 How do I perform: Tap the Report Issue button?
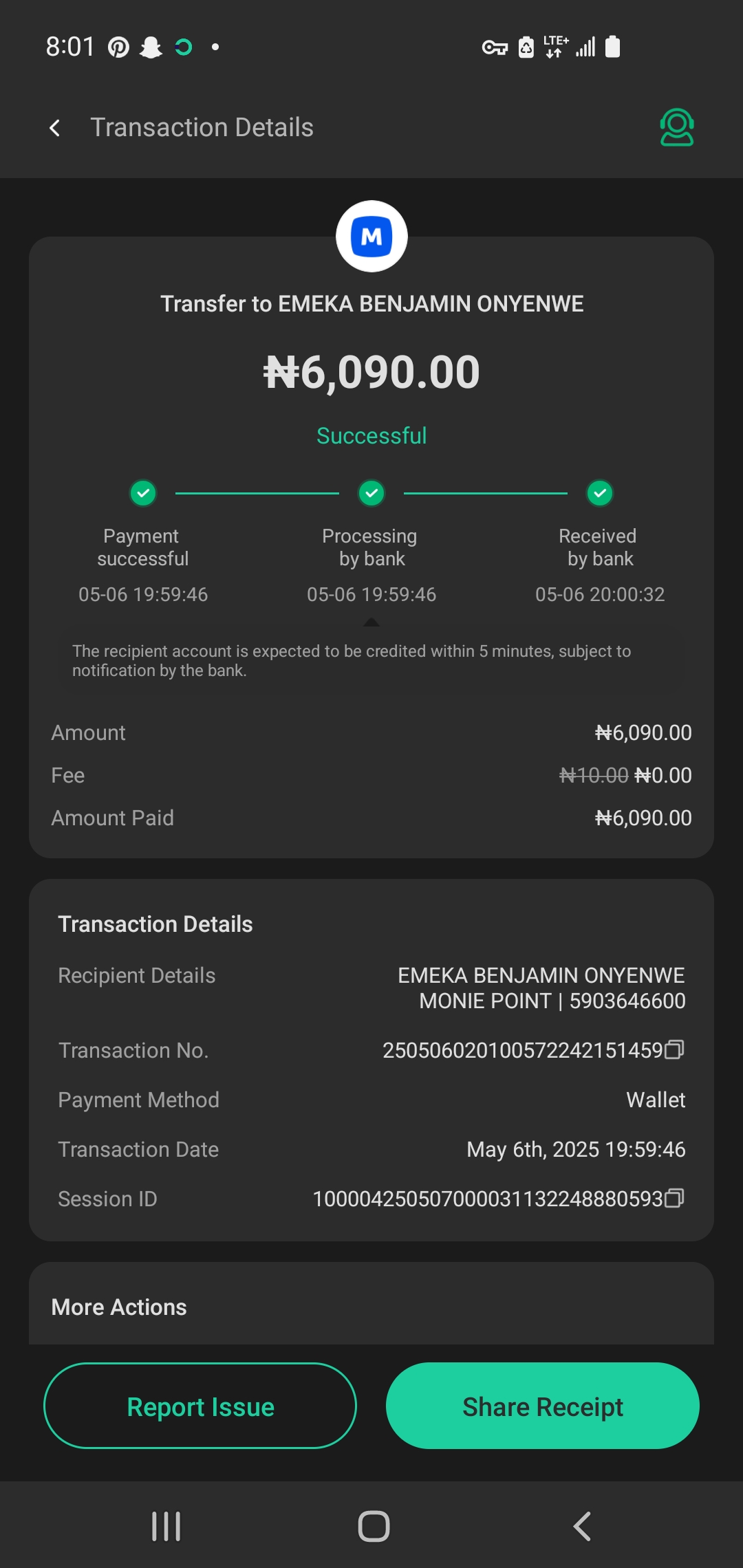[x=200, y=1406]
